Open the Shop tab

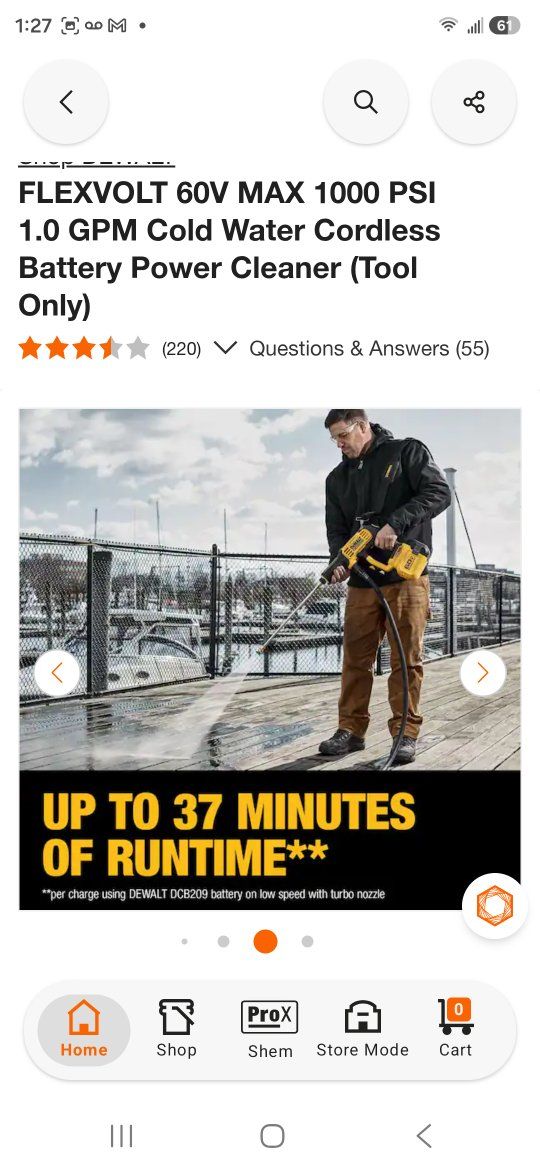177,1030
